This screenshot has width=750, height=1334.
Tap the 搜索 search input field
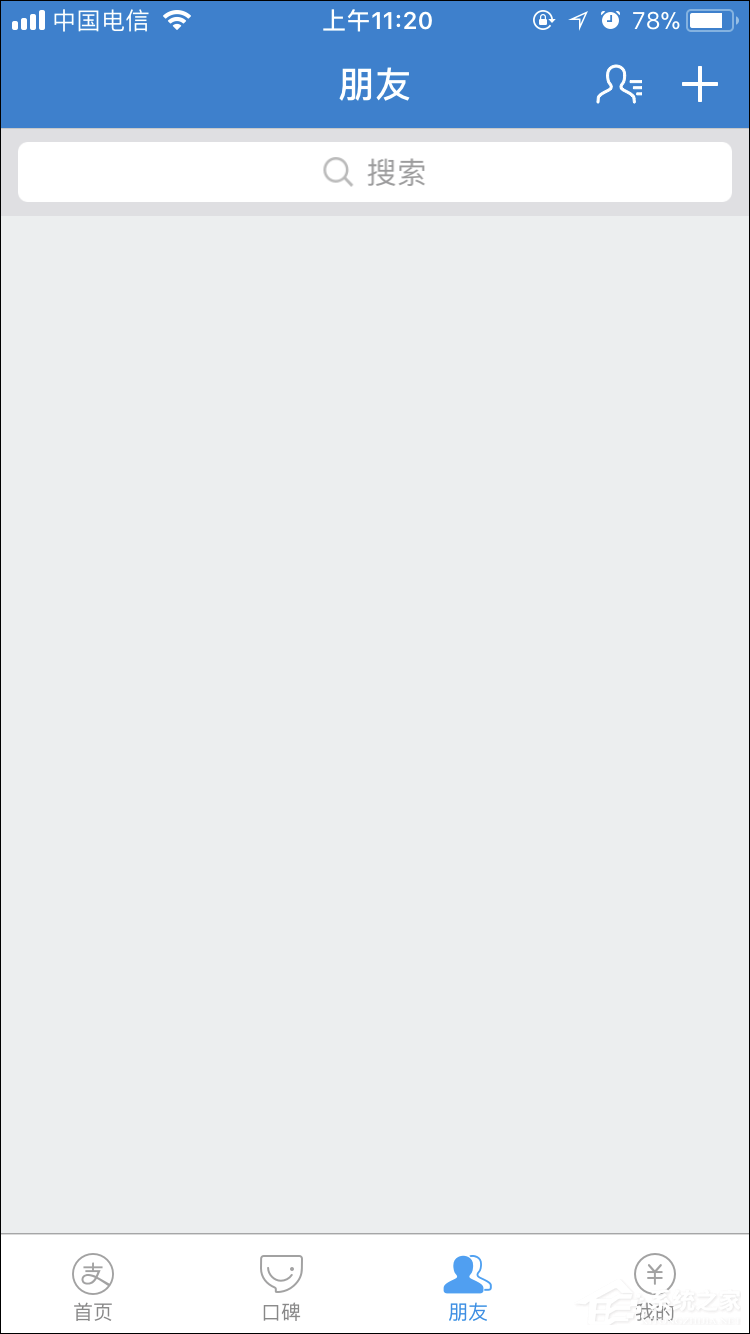click(375, 171)
